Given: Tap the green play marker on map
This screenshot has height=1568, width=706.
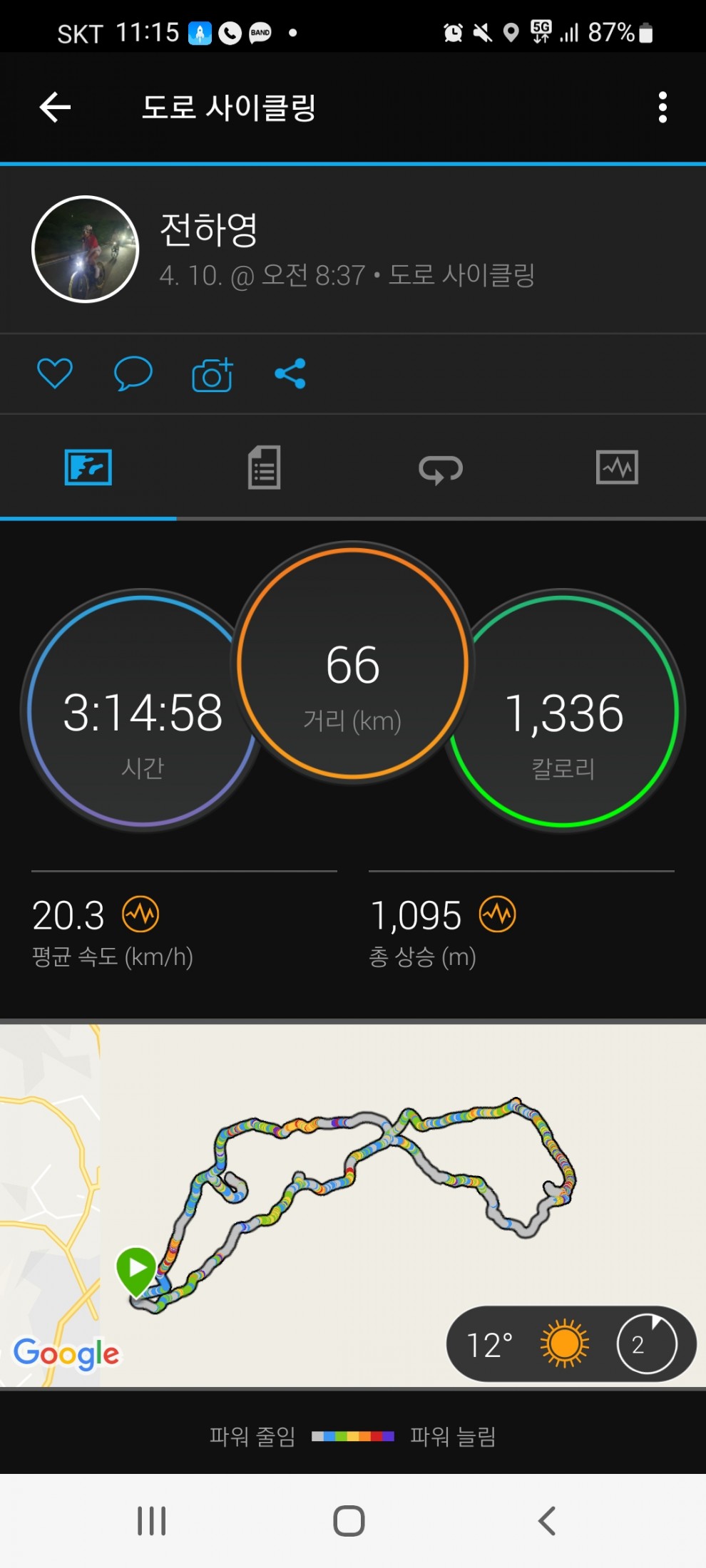Looking at the screenshot, I should [135, 1269].
